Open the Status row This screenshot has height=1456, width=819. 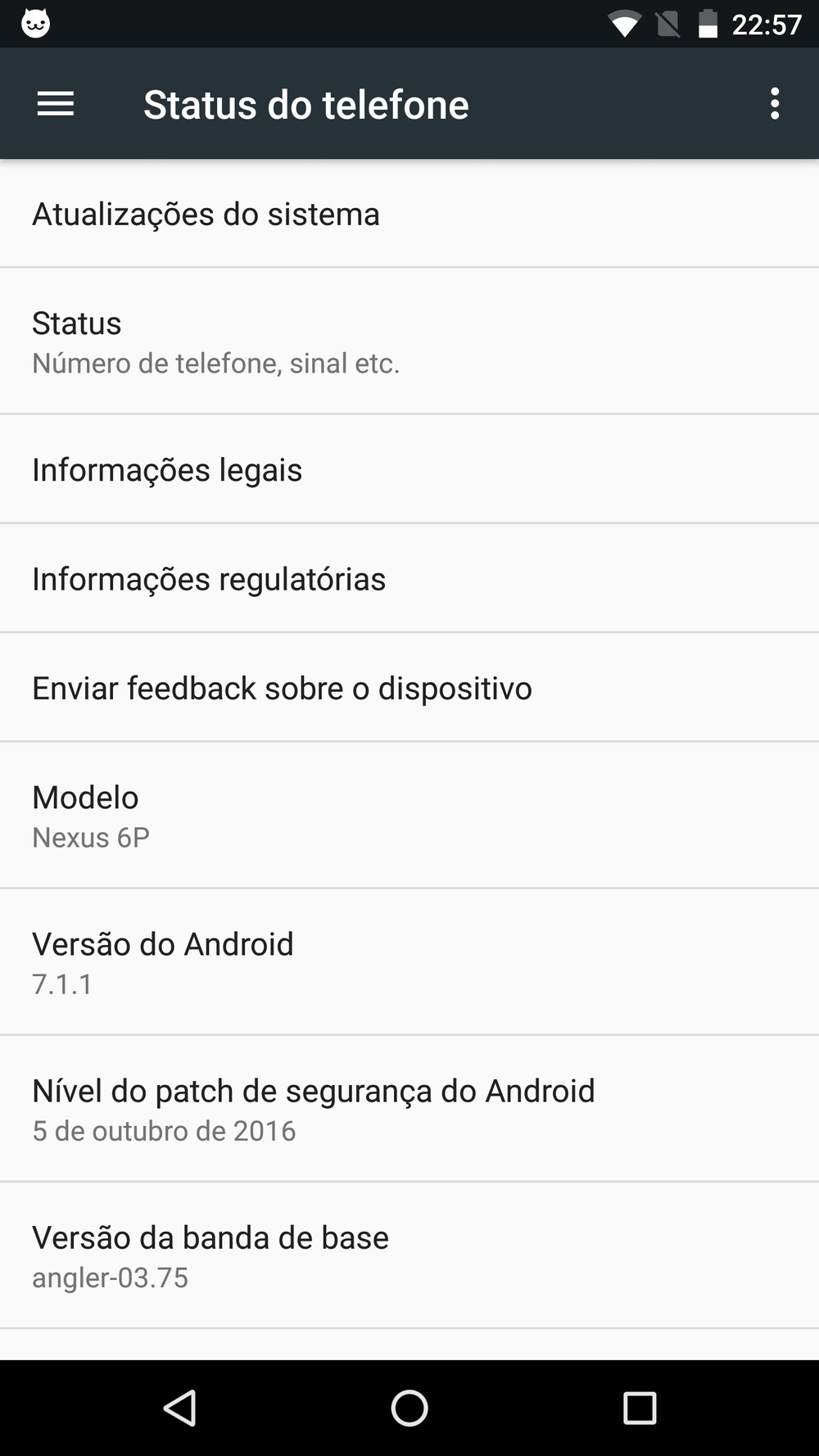pos(409,341)
